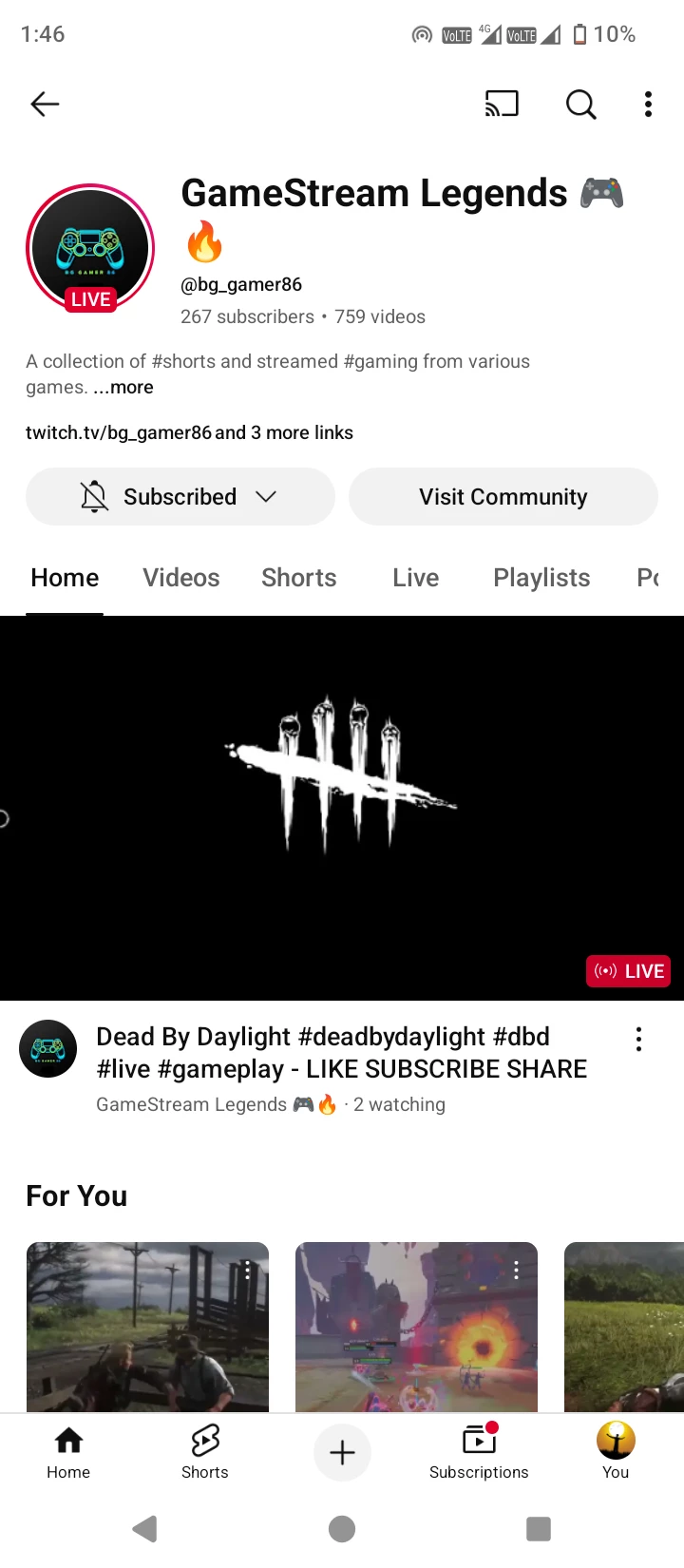Tap the channel avatar with LIVE badge
684x1568 pixels.
[90, 249]
